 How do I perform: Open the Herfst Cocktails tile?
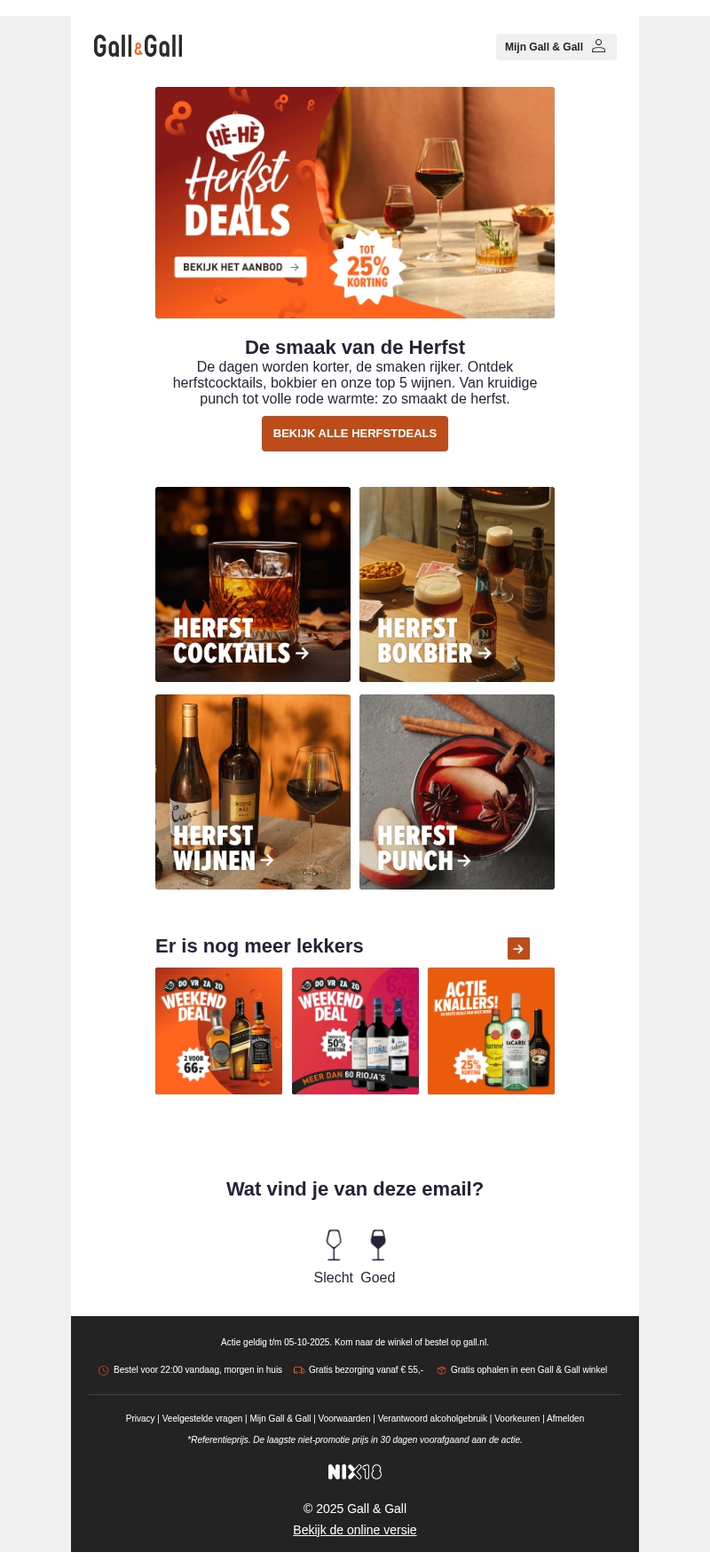(x=253, y=584)
